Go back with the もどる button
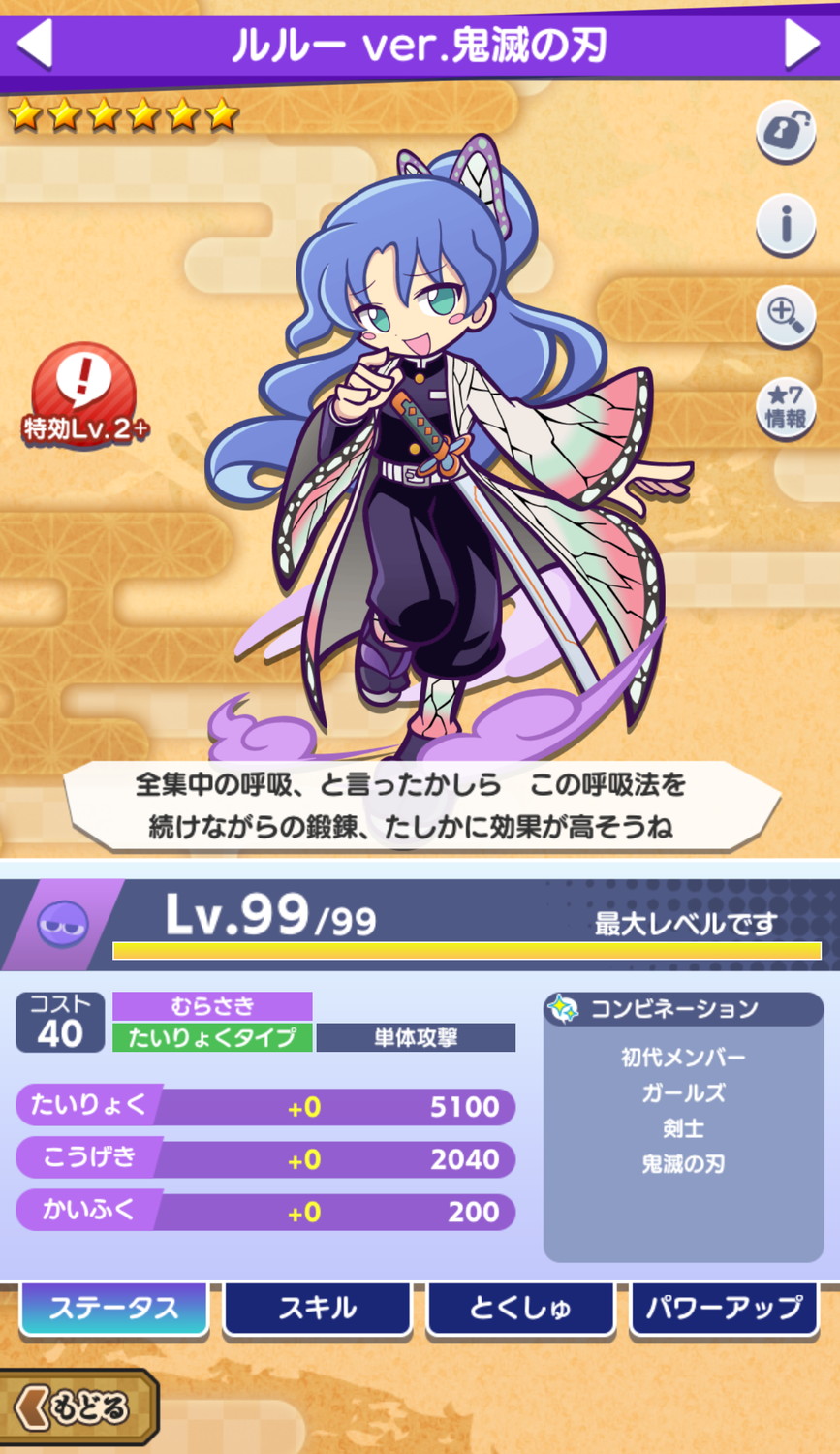840x1454 pixels. pos(78,1407)
